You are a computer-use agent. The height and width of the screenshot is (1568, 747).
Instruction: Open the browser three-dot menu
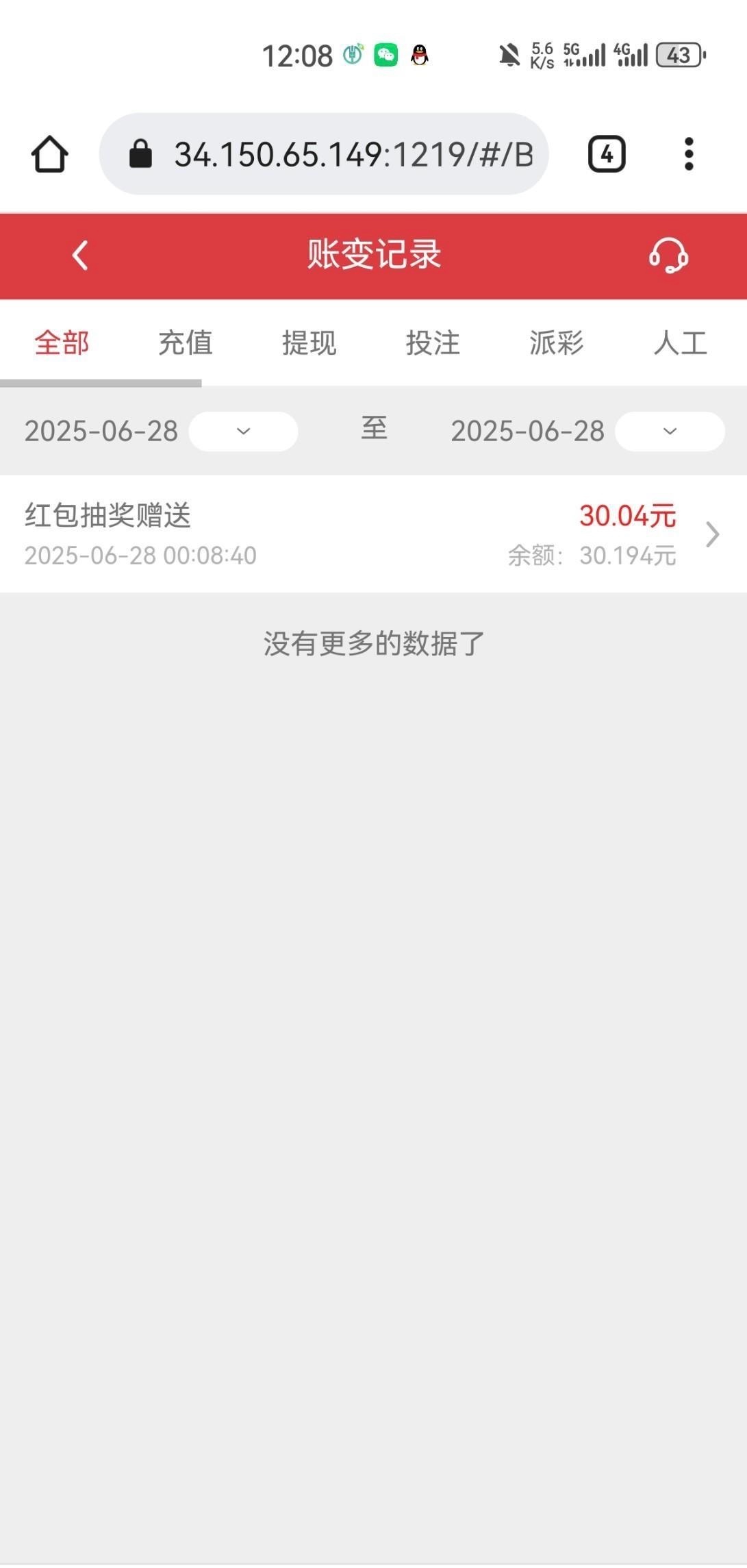(689, 153)
